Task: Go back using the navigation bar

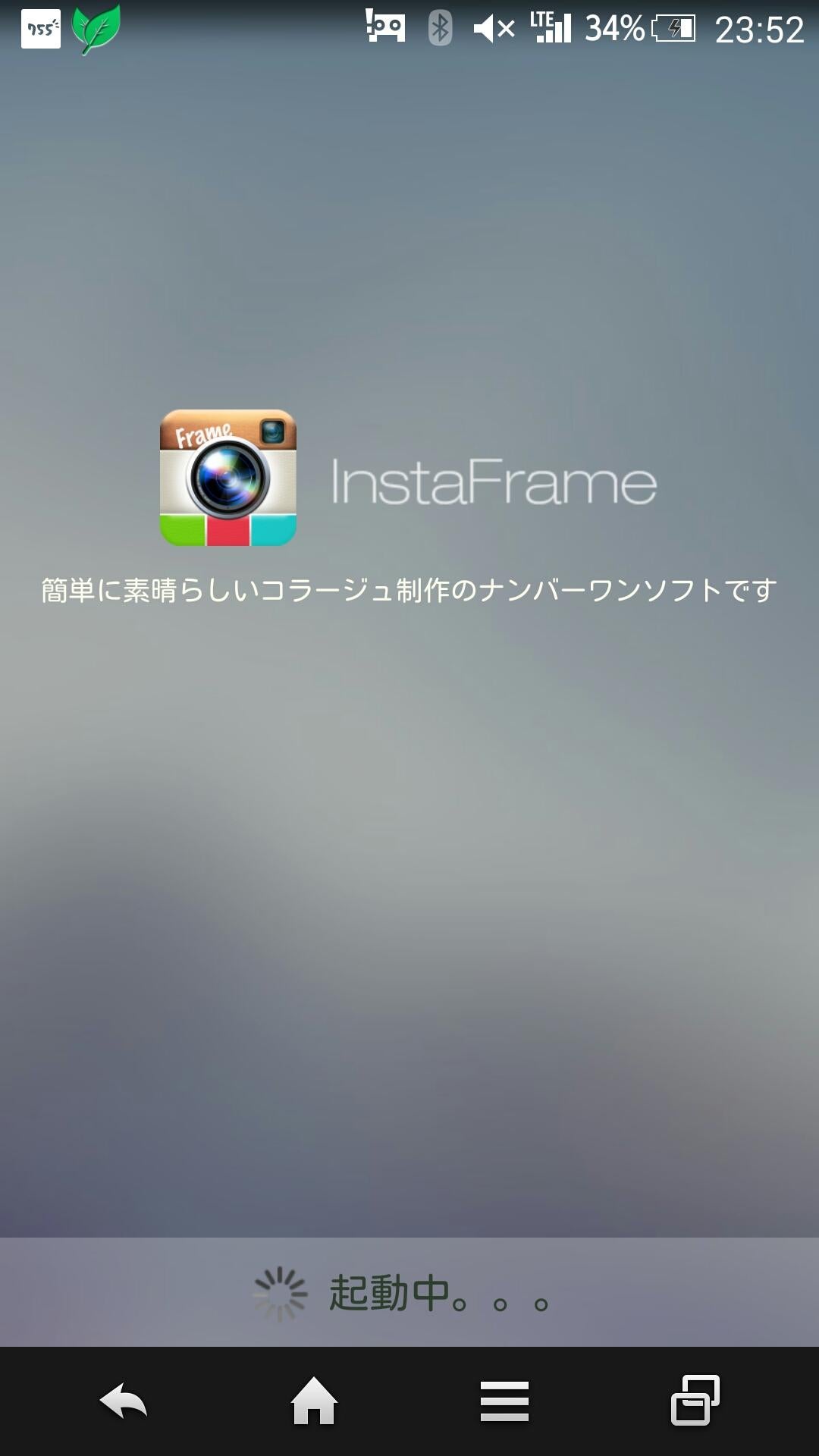Action: tap(124, 1401)
